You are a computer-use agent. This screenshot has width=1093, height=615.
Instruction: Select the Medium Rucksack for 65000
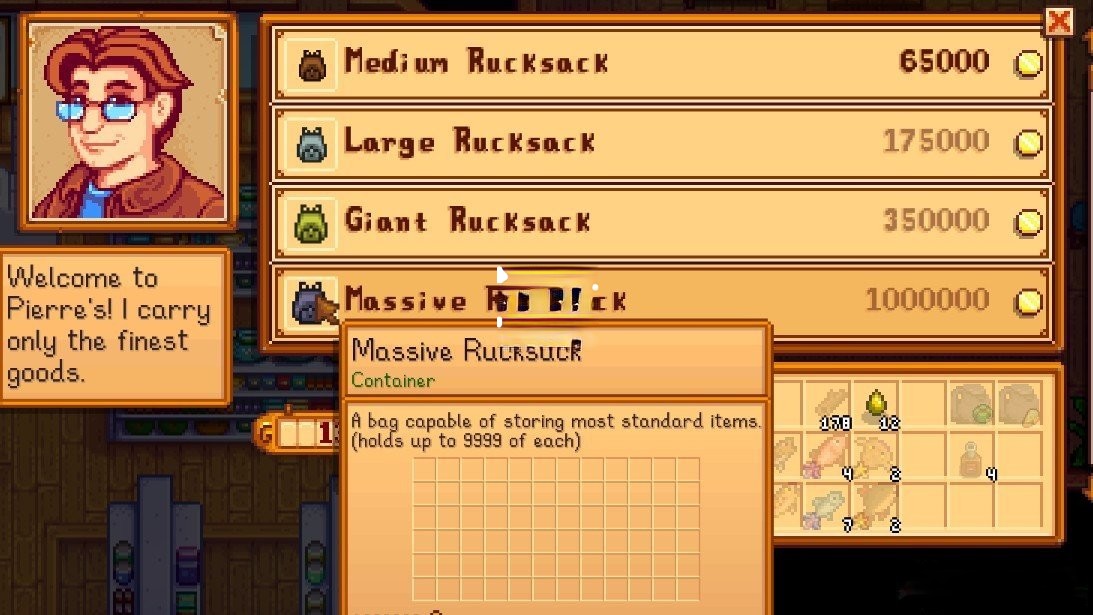661,62
